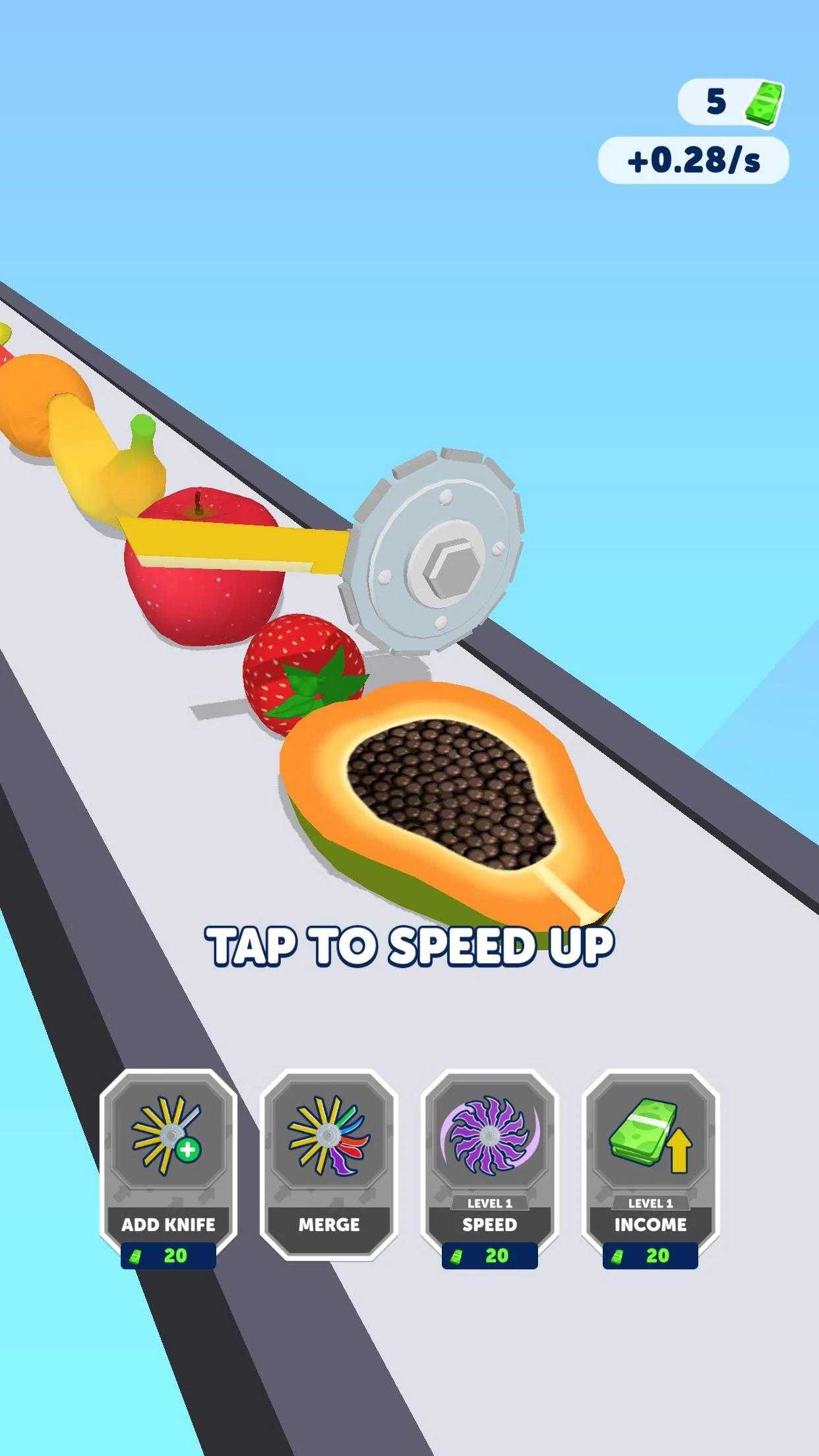Buy the Add Knife upgrade for 20
The image size is (819, 1456).
pos(168,1167)
